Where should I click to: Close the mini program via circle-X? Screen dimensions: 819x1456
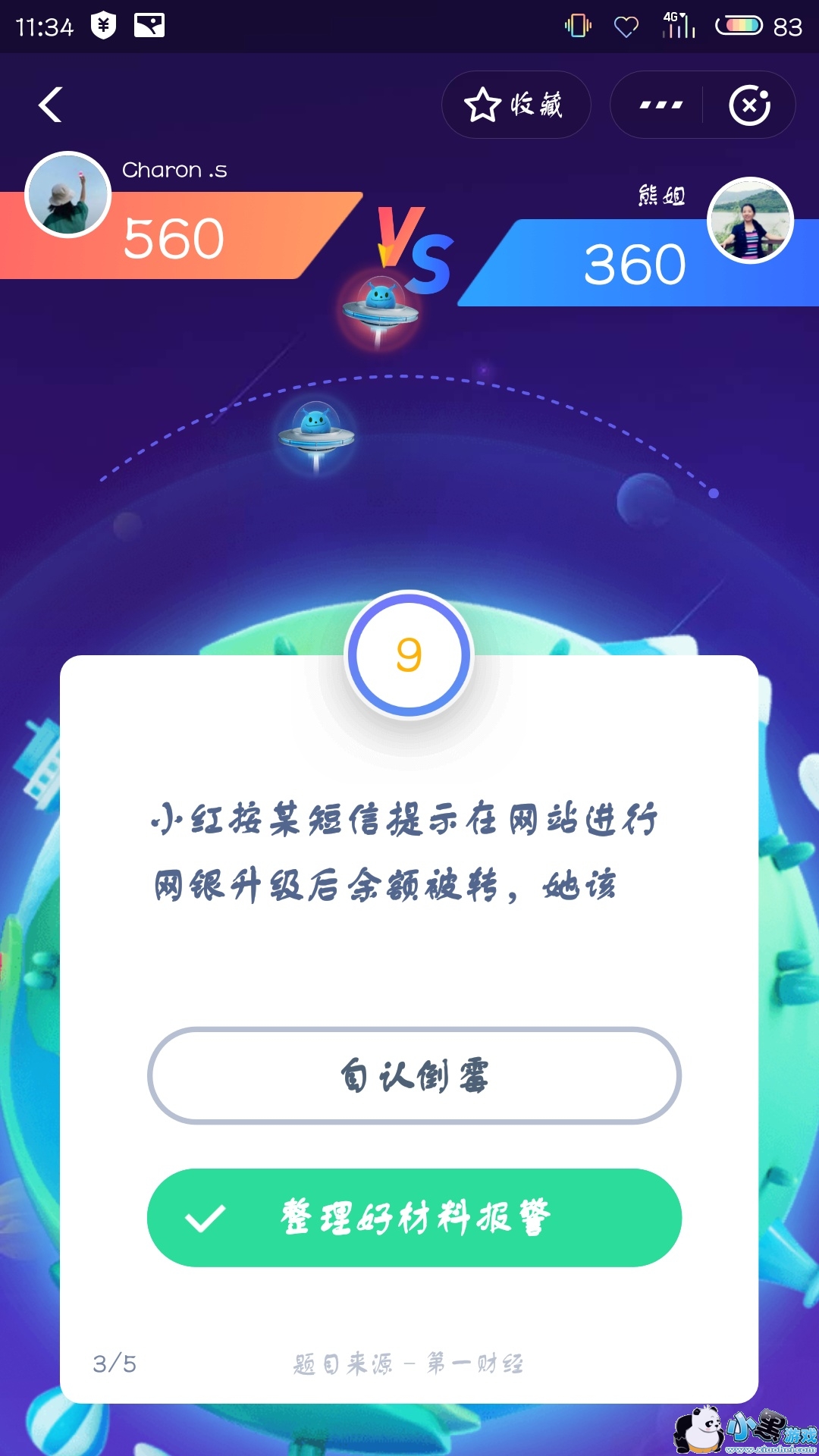(749, 105)
